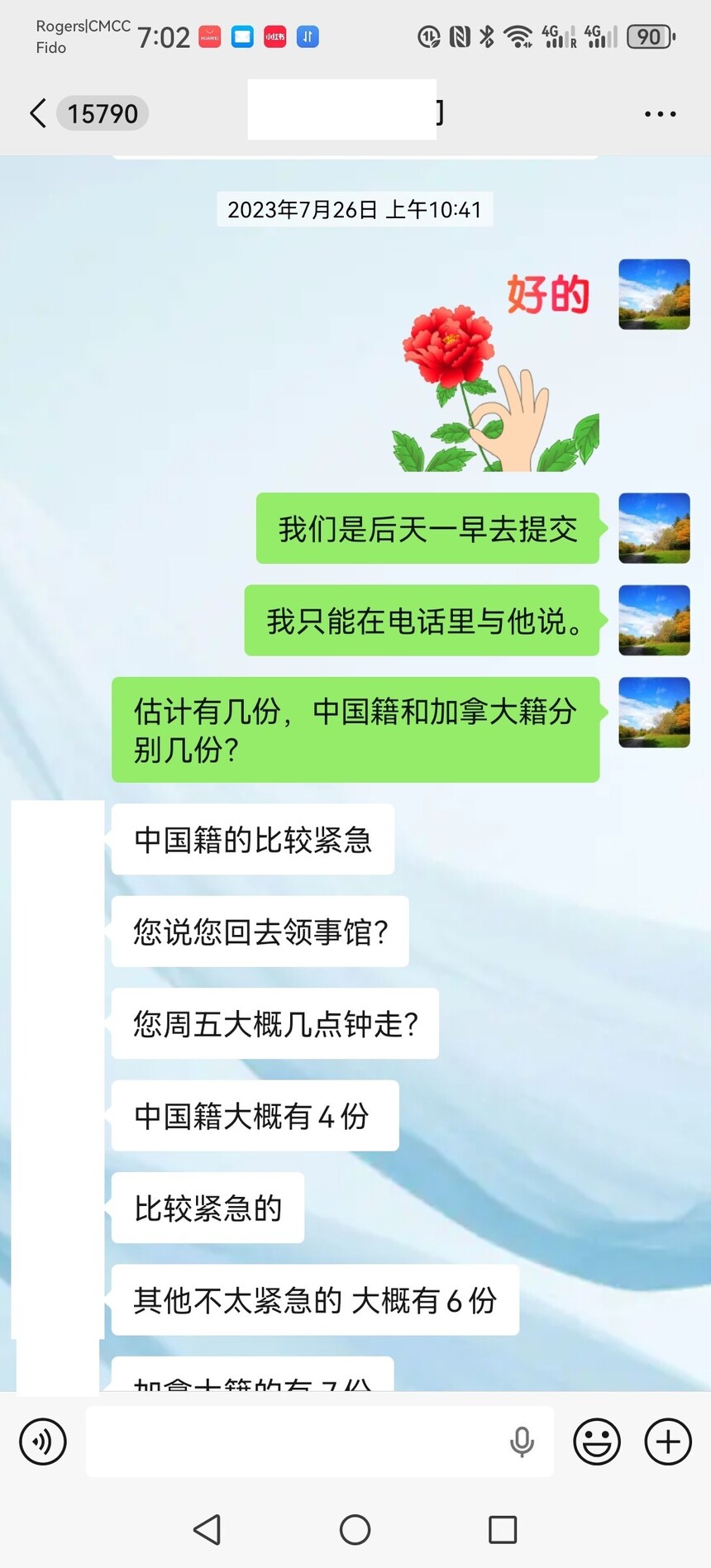Open the emoji sticker panel
The width and height of the screenshot is (711, 1568).
pyautogui.click(x=596, y=1442)
